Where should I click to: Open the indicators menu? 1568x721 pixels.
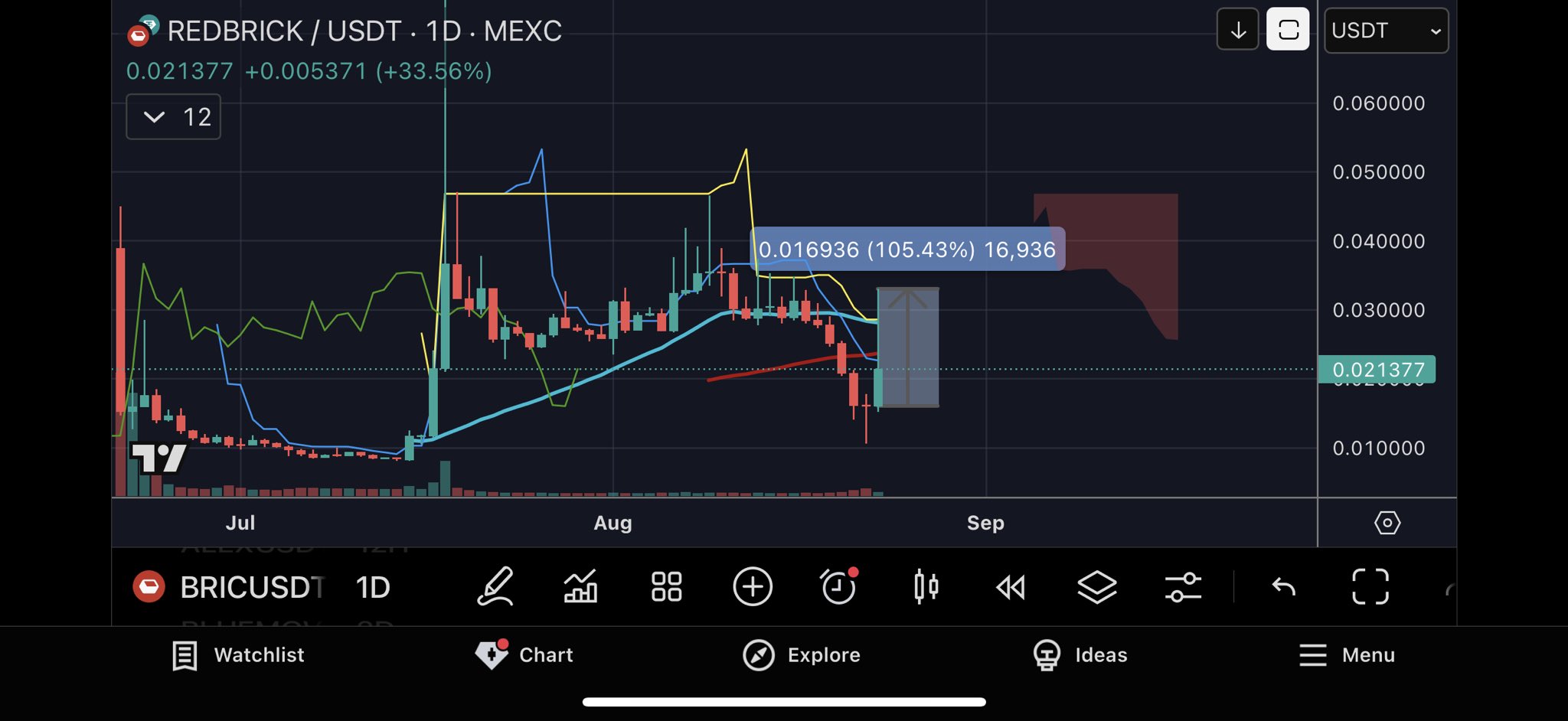[580, 587]
